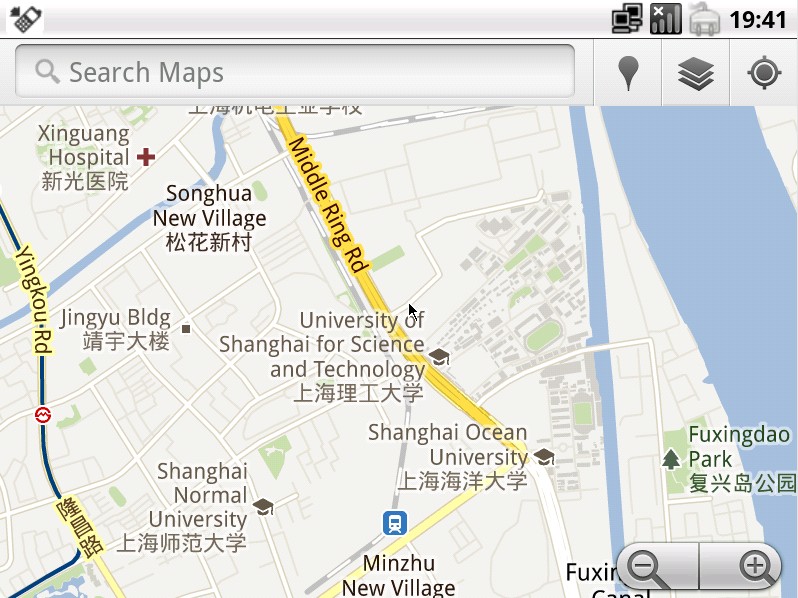Center map on my location

point(764,73)
